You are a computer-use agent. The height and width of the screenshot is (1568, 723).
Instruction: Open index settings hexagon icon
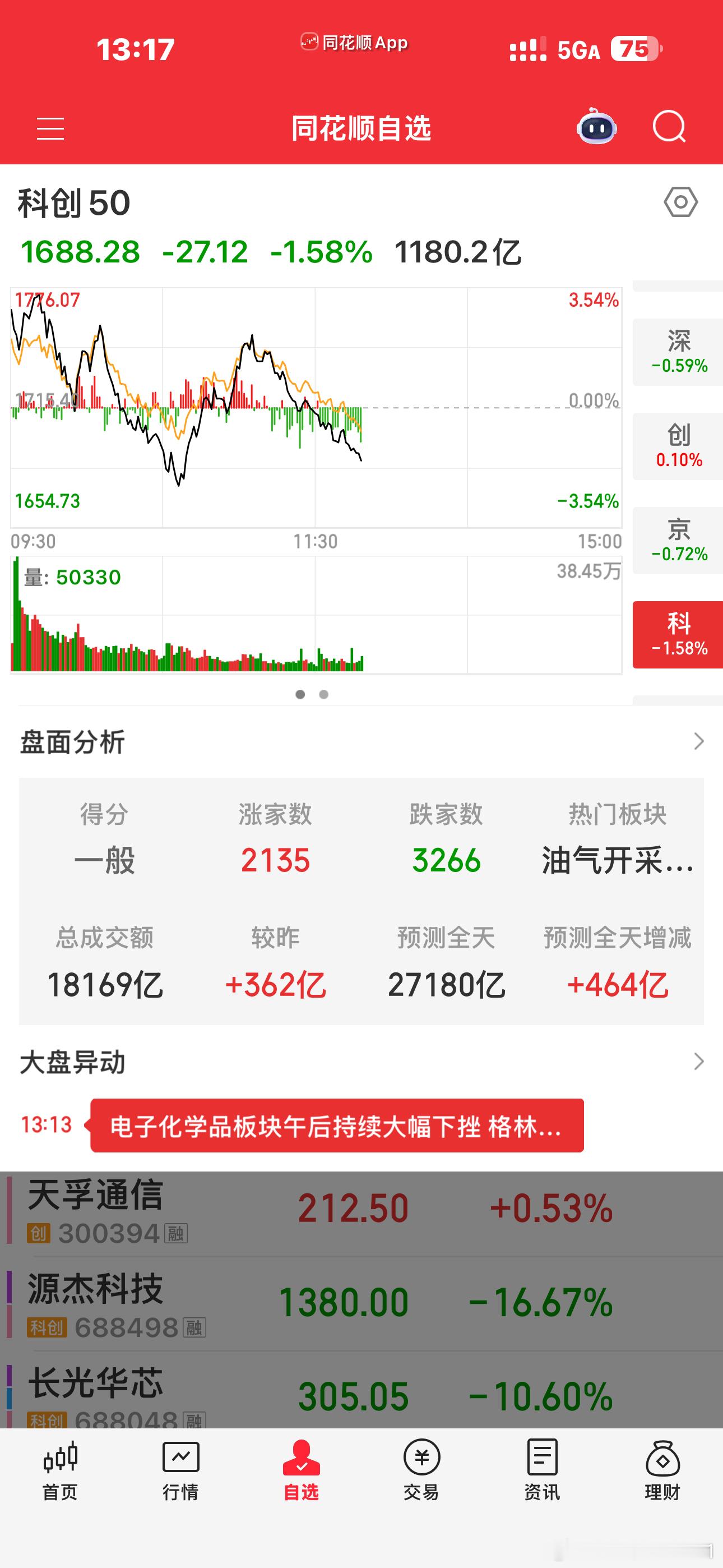(x=680, y=202)
